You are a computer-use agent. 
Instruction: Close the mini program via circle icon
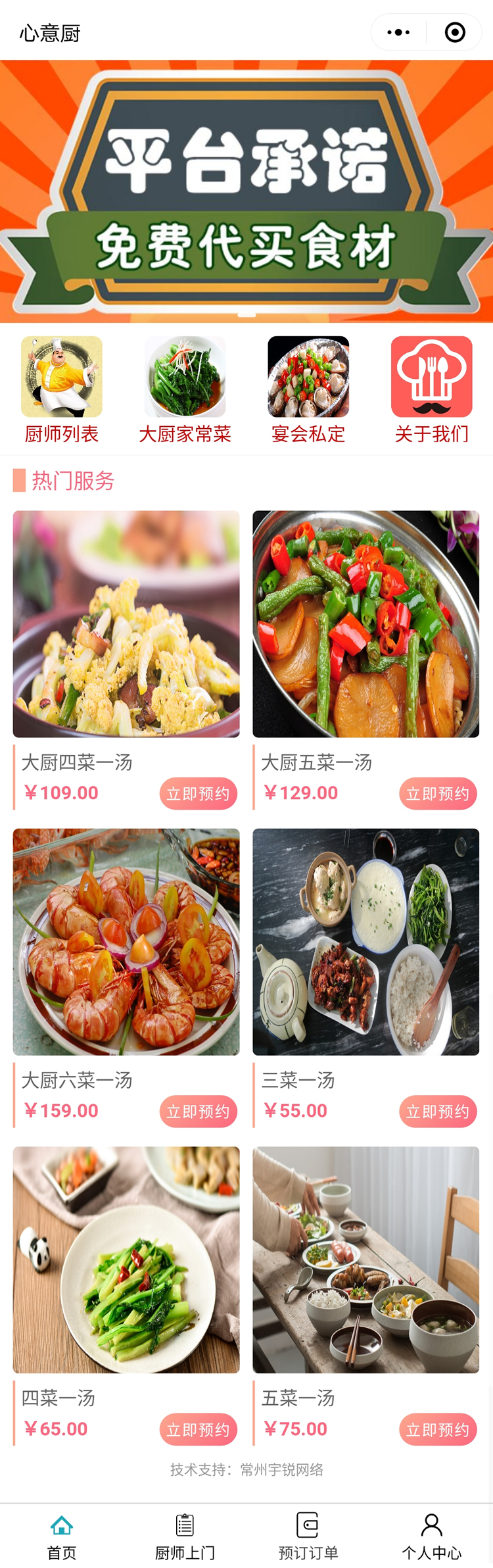[x=455, y=32]
